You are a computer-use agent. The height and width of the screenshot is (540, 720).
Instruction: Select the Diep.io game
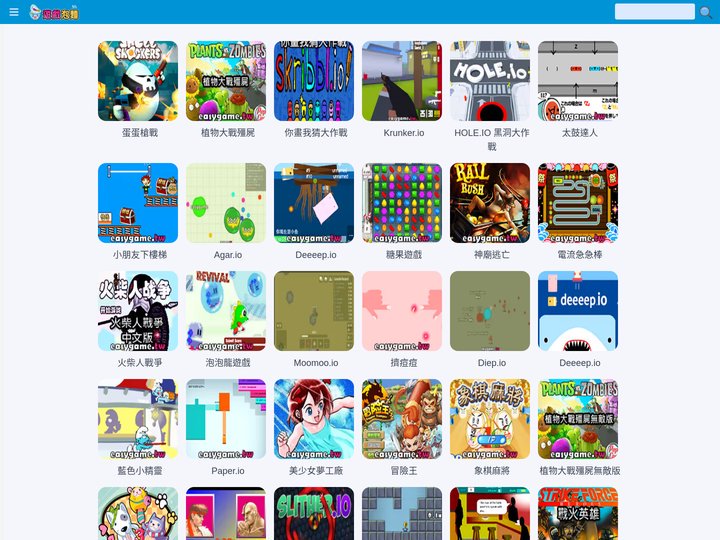[x=490, y=311]
